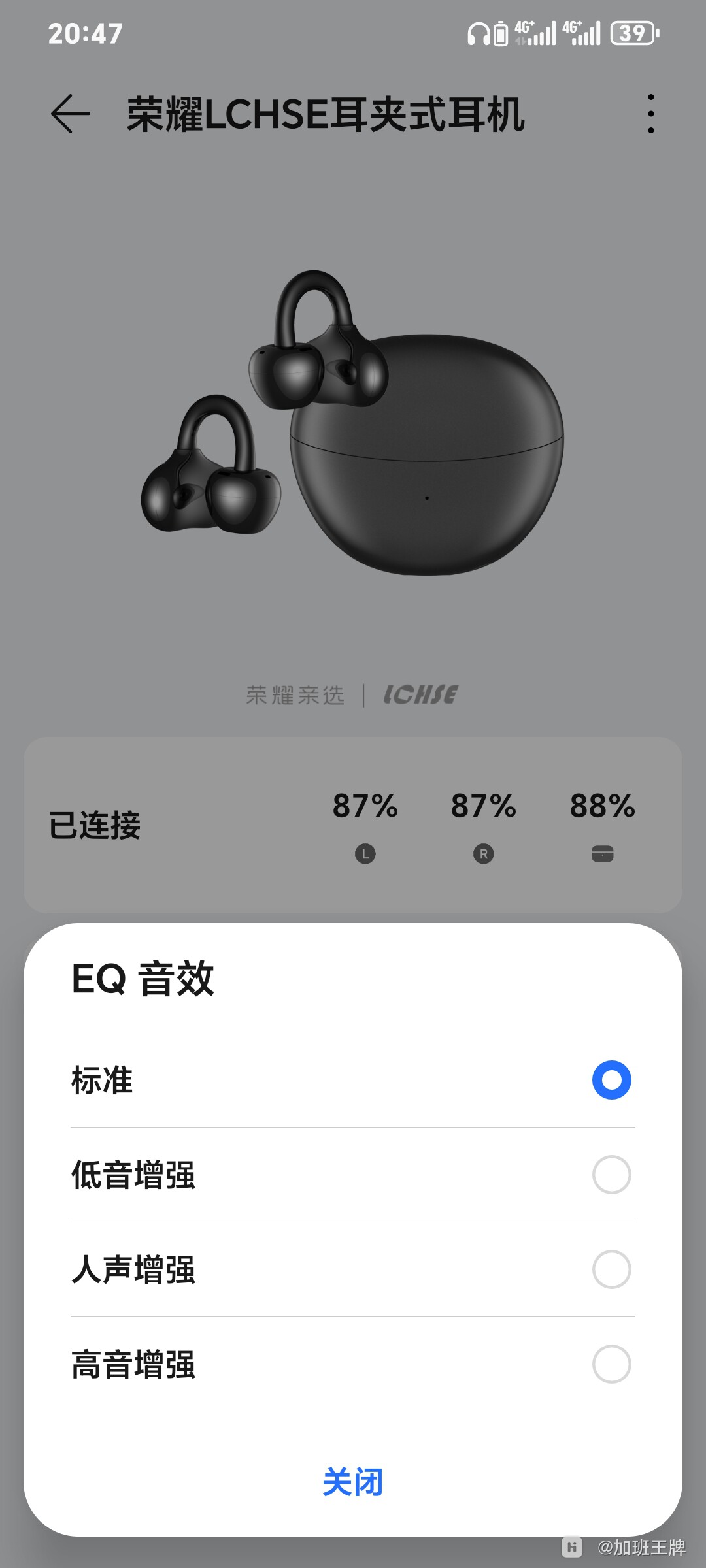Screen dimensions: 706x1568
Task: Tap the left earbud battery icon (L)
Action: point(364,853)
